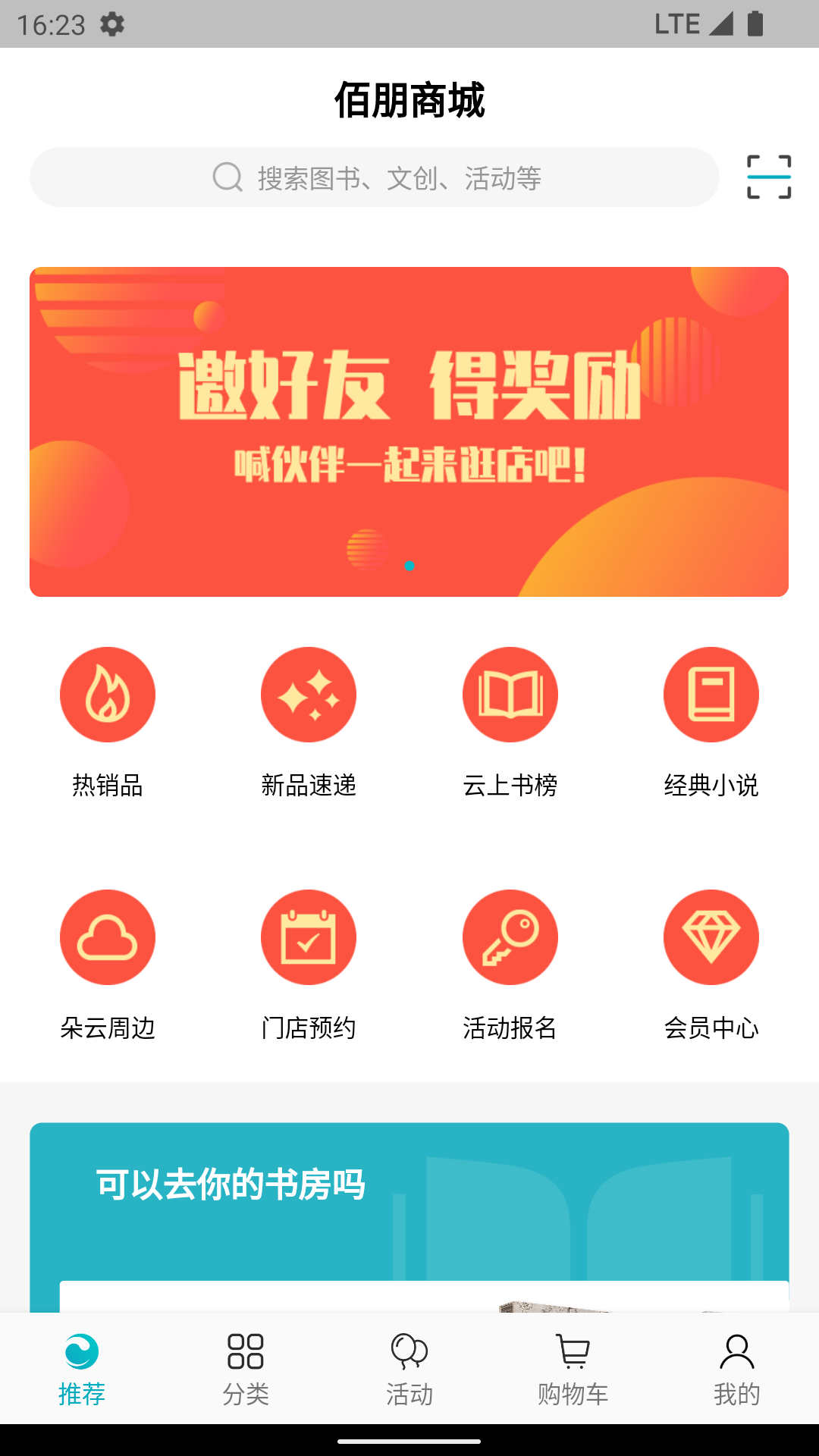Open the 可以去你的书房吗 book section

tap(409, 1213)
